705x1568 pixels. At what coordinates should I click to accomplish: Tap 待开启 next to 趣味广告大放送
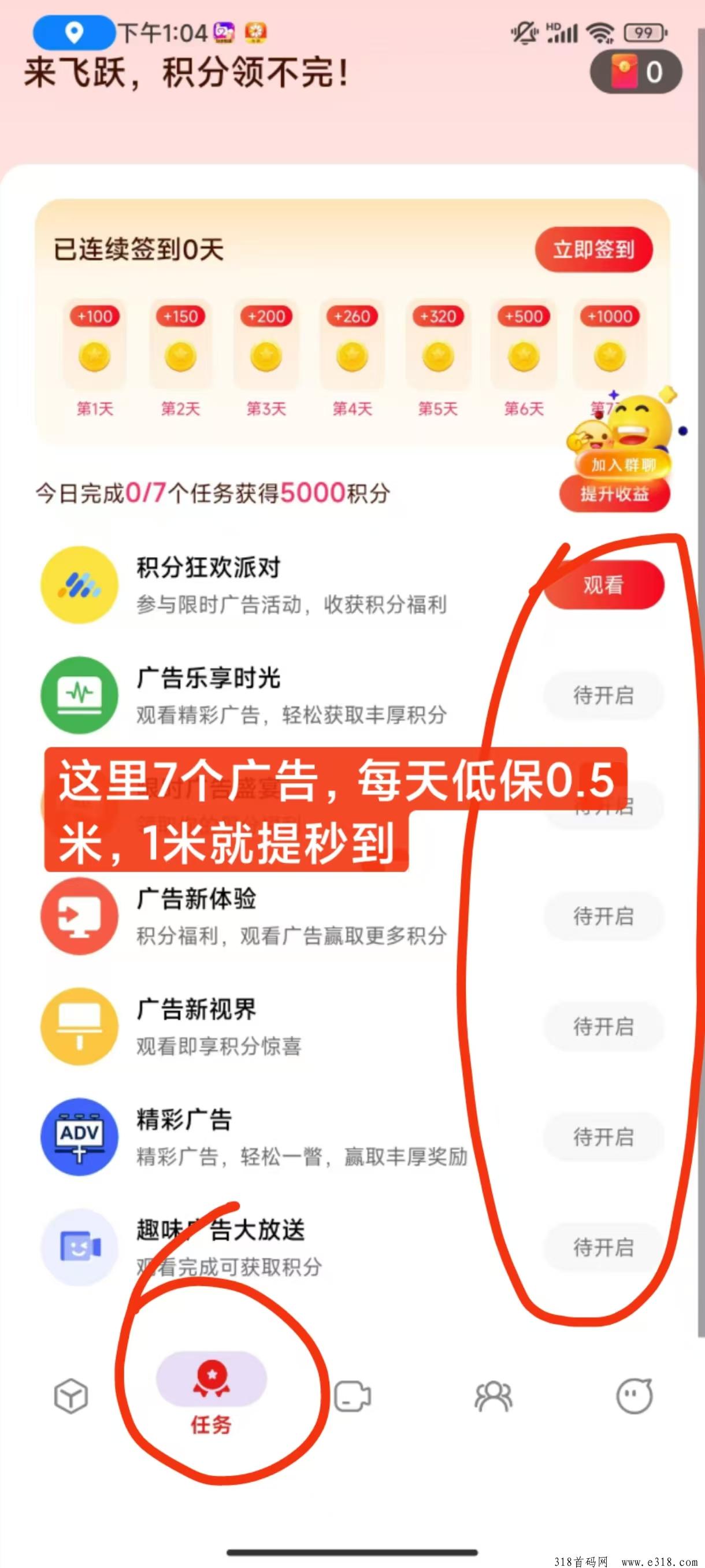click(x=603, y=1248)
